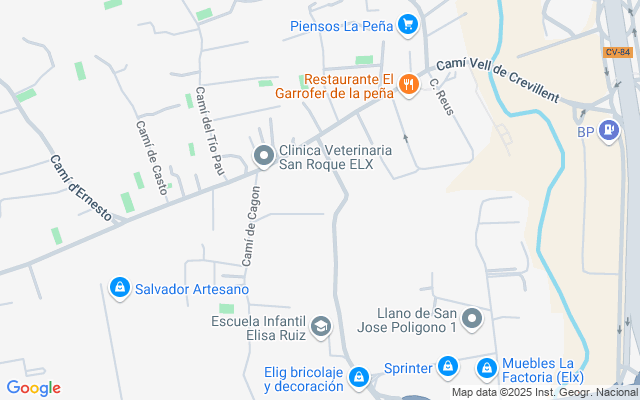Open the Sprinter store marker
This screenshot has height=400, width=640.
448,367
